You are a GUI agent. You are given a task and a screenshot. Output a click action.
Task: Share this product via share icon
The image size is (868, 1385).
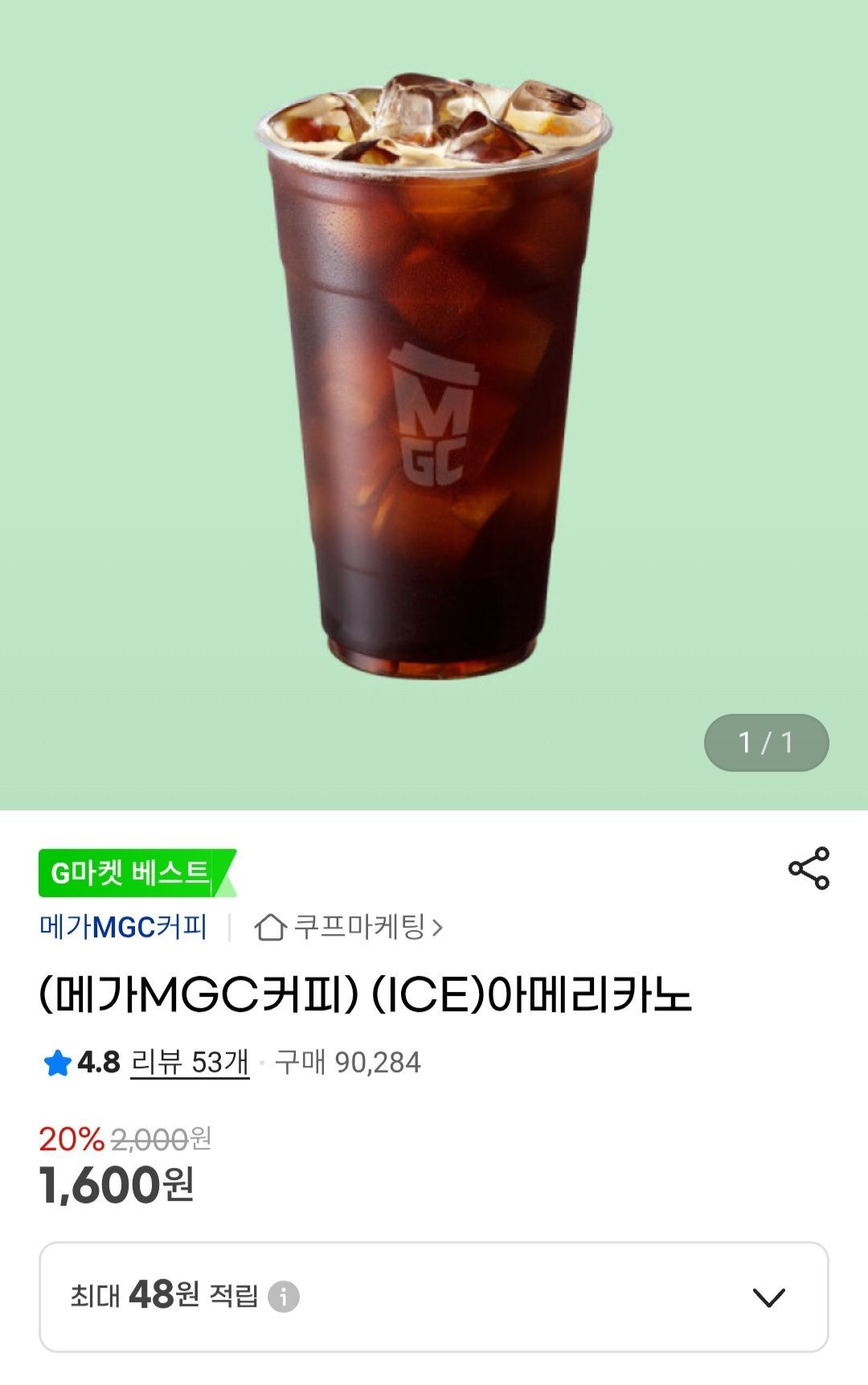pos(809,868)
